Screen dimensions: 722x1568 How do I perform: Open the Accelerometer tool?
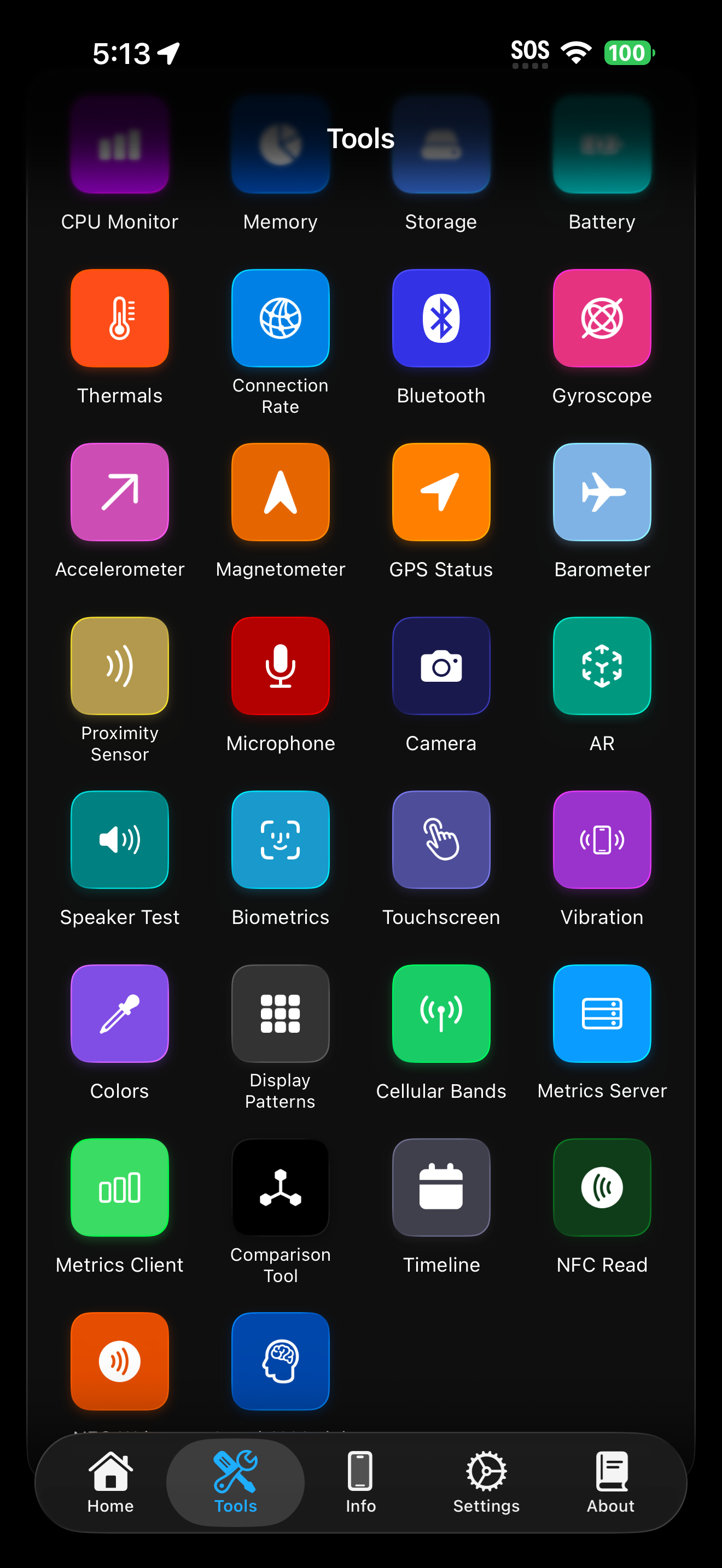119,492
